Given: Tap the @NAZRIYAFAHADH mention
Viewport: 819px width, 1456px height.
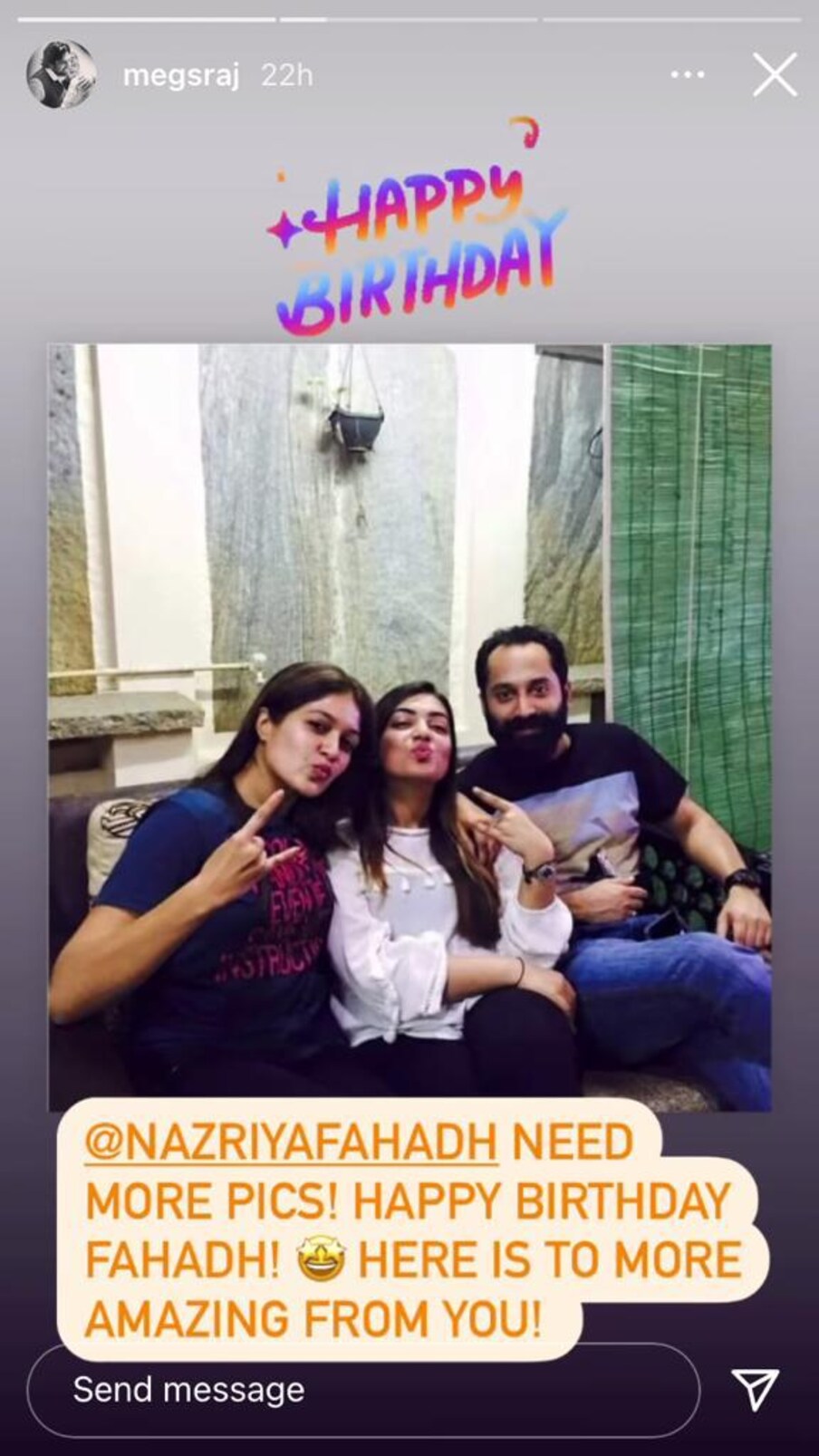Looking at the screenshot, I should tap(291, 1142).
